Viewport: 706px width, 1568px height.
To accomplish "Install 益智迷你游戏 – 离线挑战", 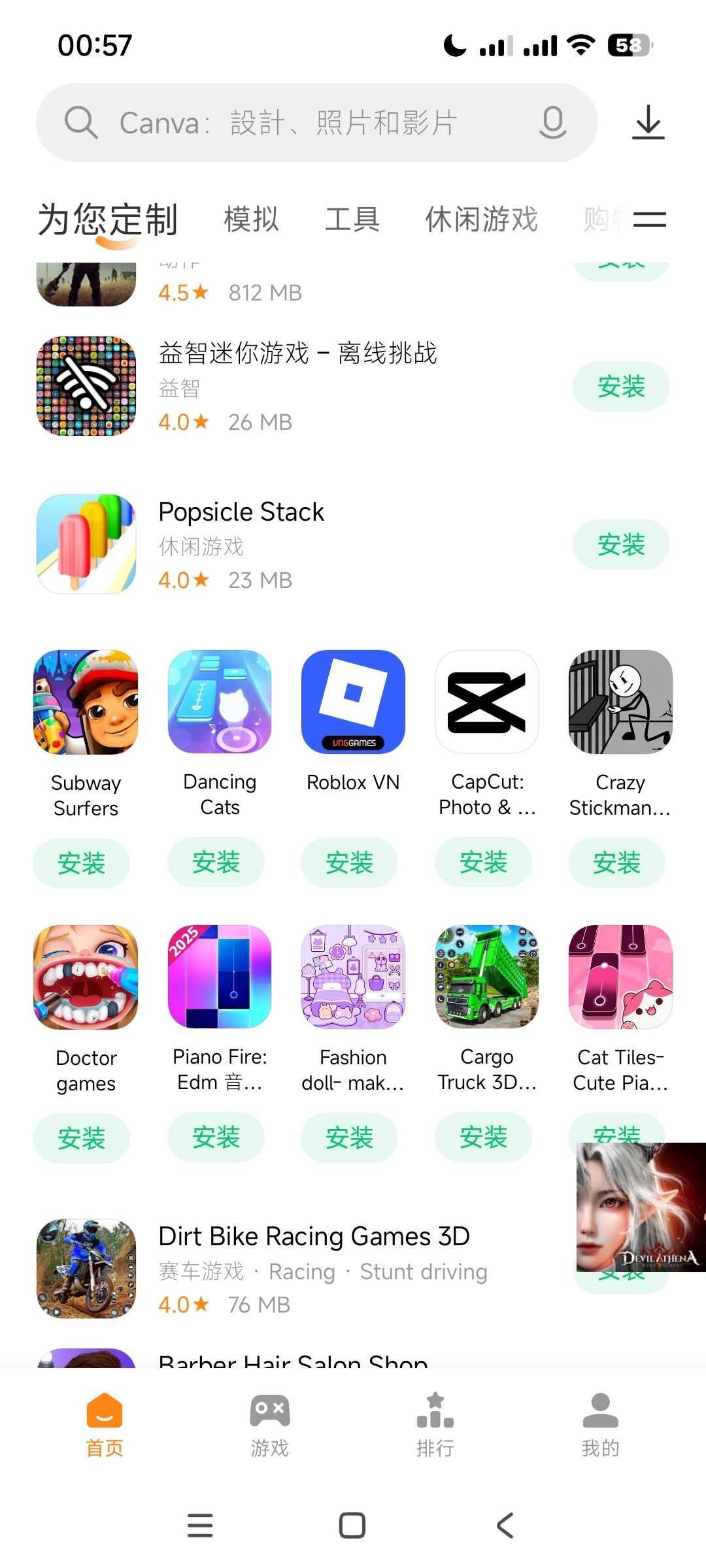I will point(620,387).
